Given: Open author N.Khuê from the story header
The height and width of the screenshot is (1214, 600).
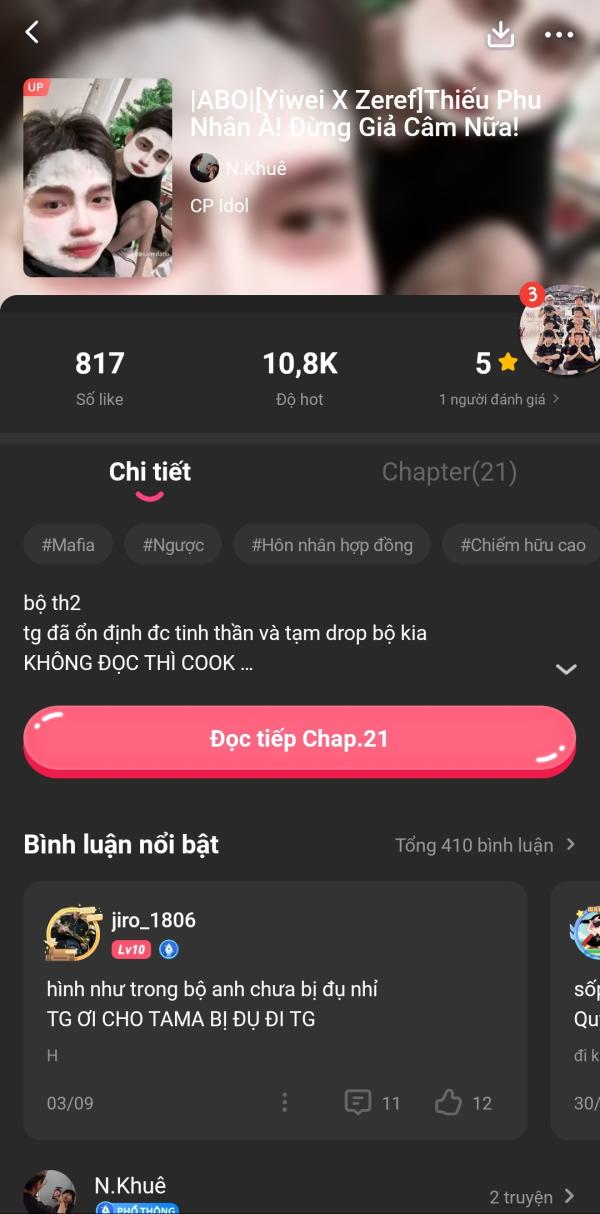Looking at the screenshot, I should (x=240, y=168).
